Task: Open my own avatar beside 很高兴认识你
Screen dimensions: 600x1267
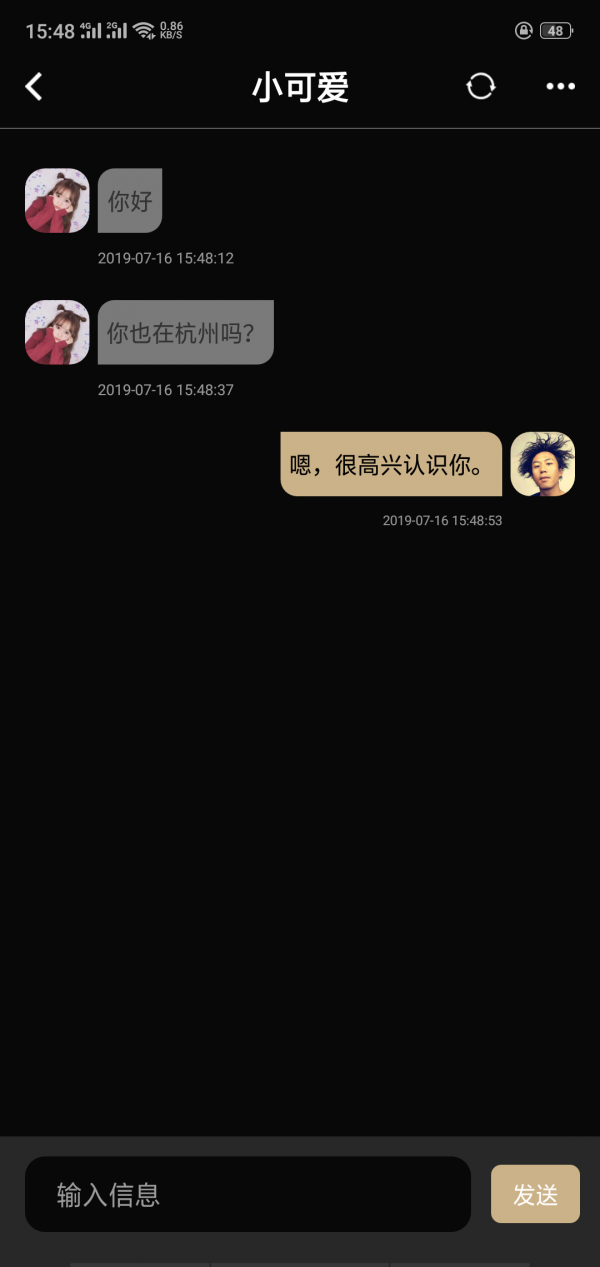Action: pos(542,464)
